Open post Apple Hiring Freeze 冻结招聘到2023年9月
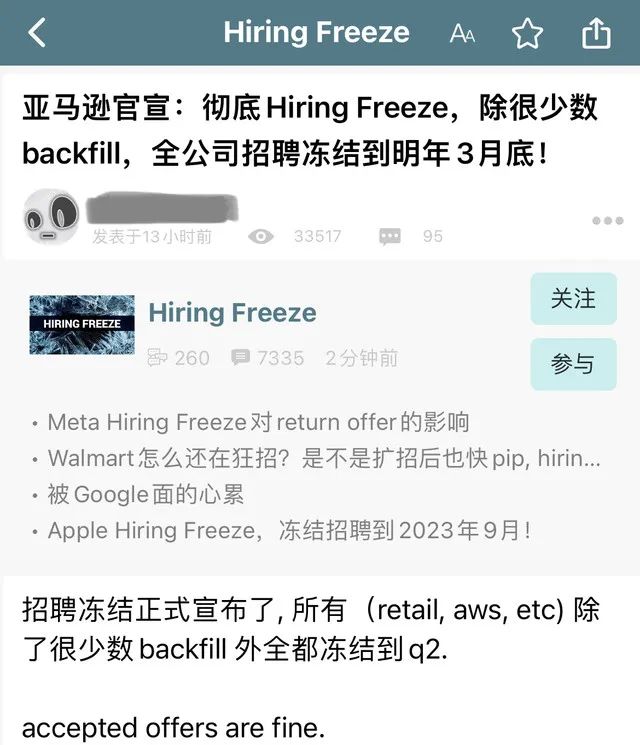Screen dimensions: 640x745 point(288,530)
